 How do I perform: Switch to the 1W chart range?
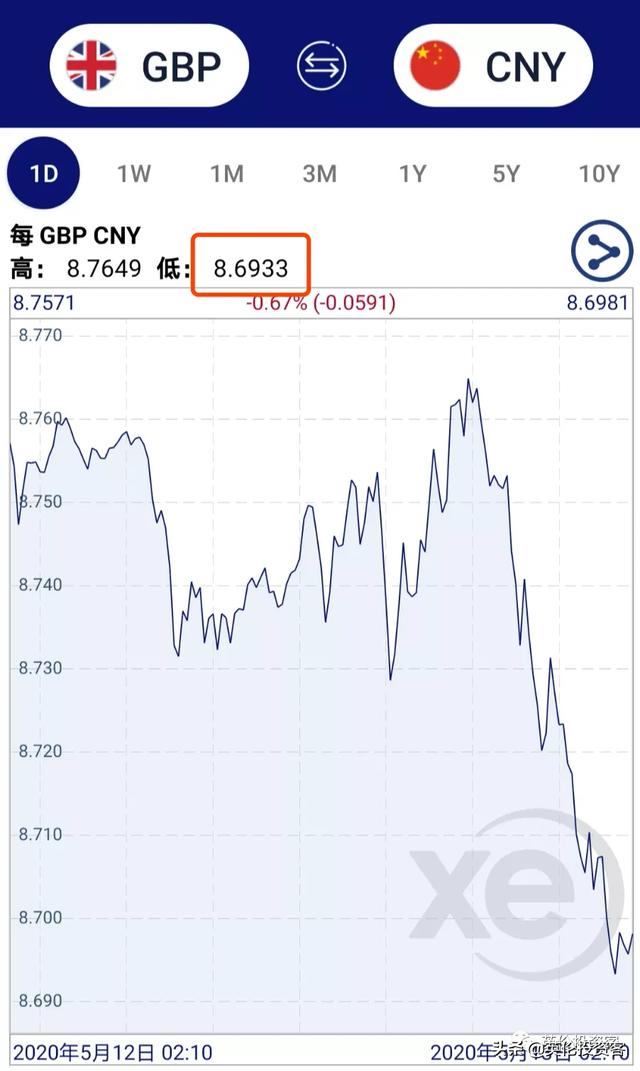point(134,174)
